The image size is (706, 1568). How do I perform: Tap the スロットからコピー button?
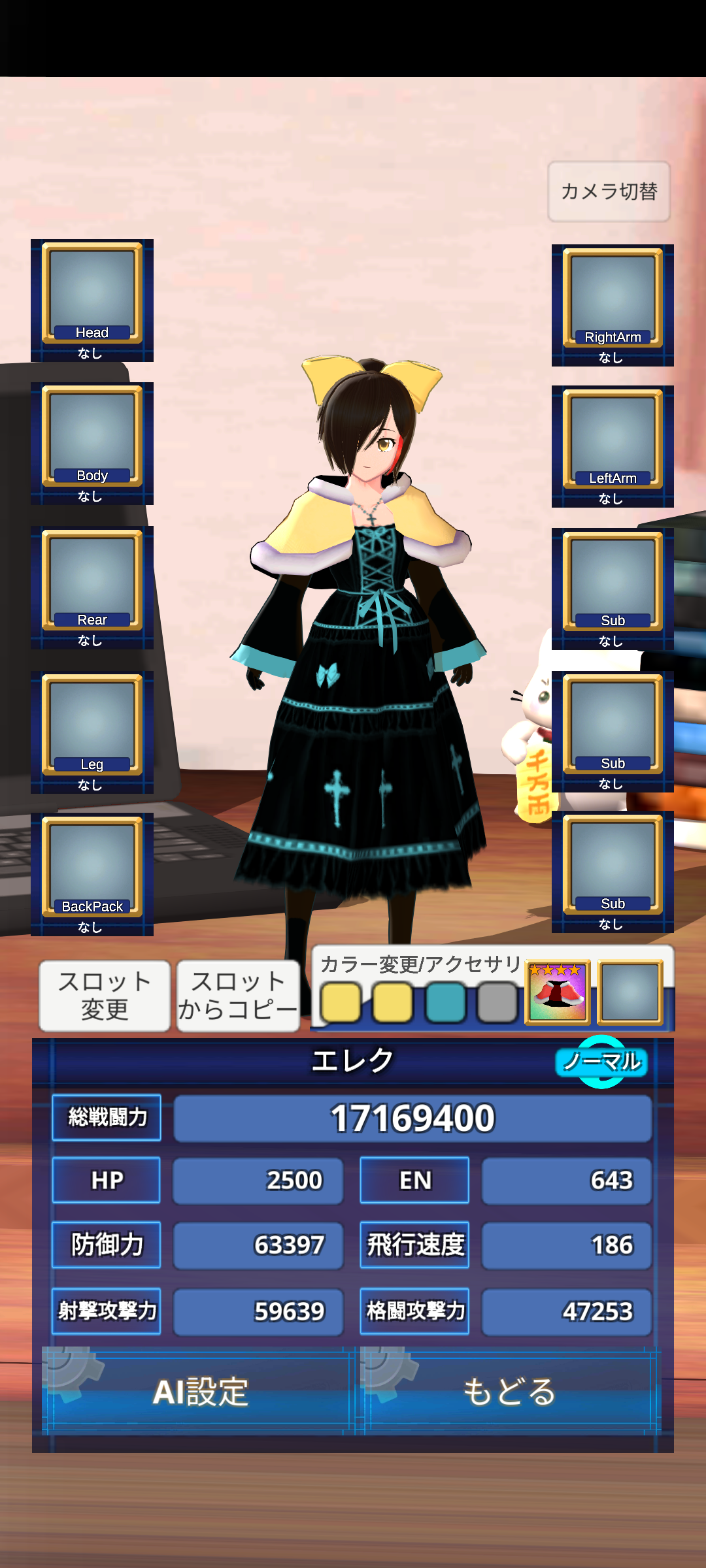tap(238, 996)
